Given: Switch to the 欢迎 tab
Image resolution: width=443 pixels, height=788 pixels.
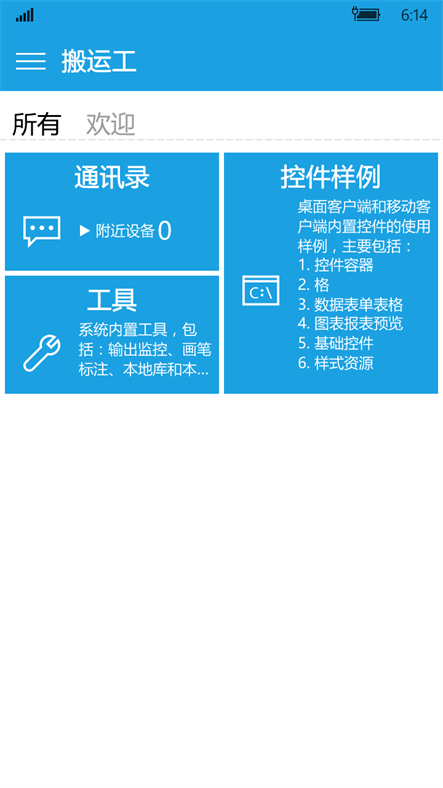Looking at the screenshot, I should pyautogui.click(x=110, y=124).
